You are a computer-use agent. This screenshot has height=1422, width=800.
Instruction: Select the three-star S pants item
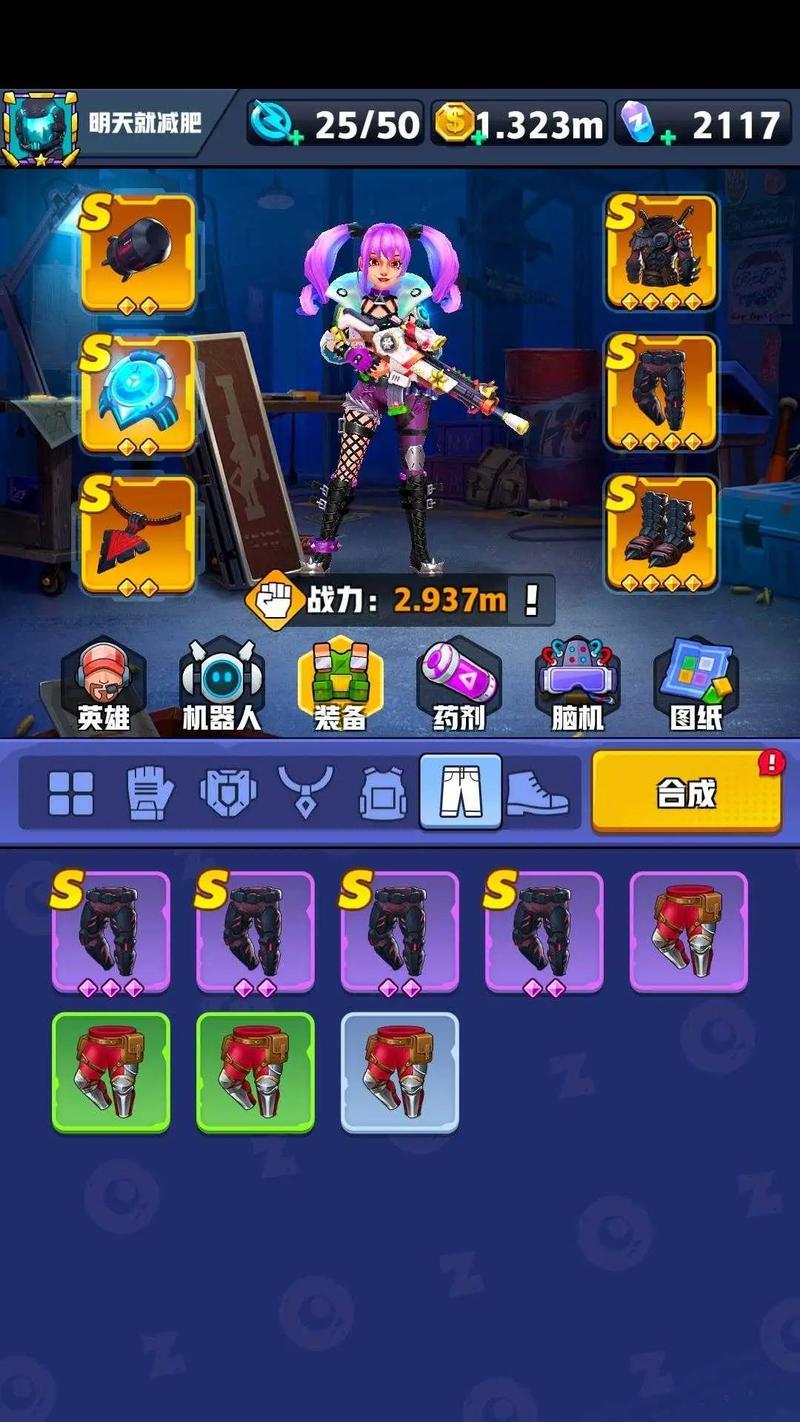point(111,932)
